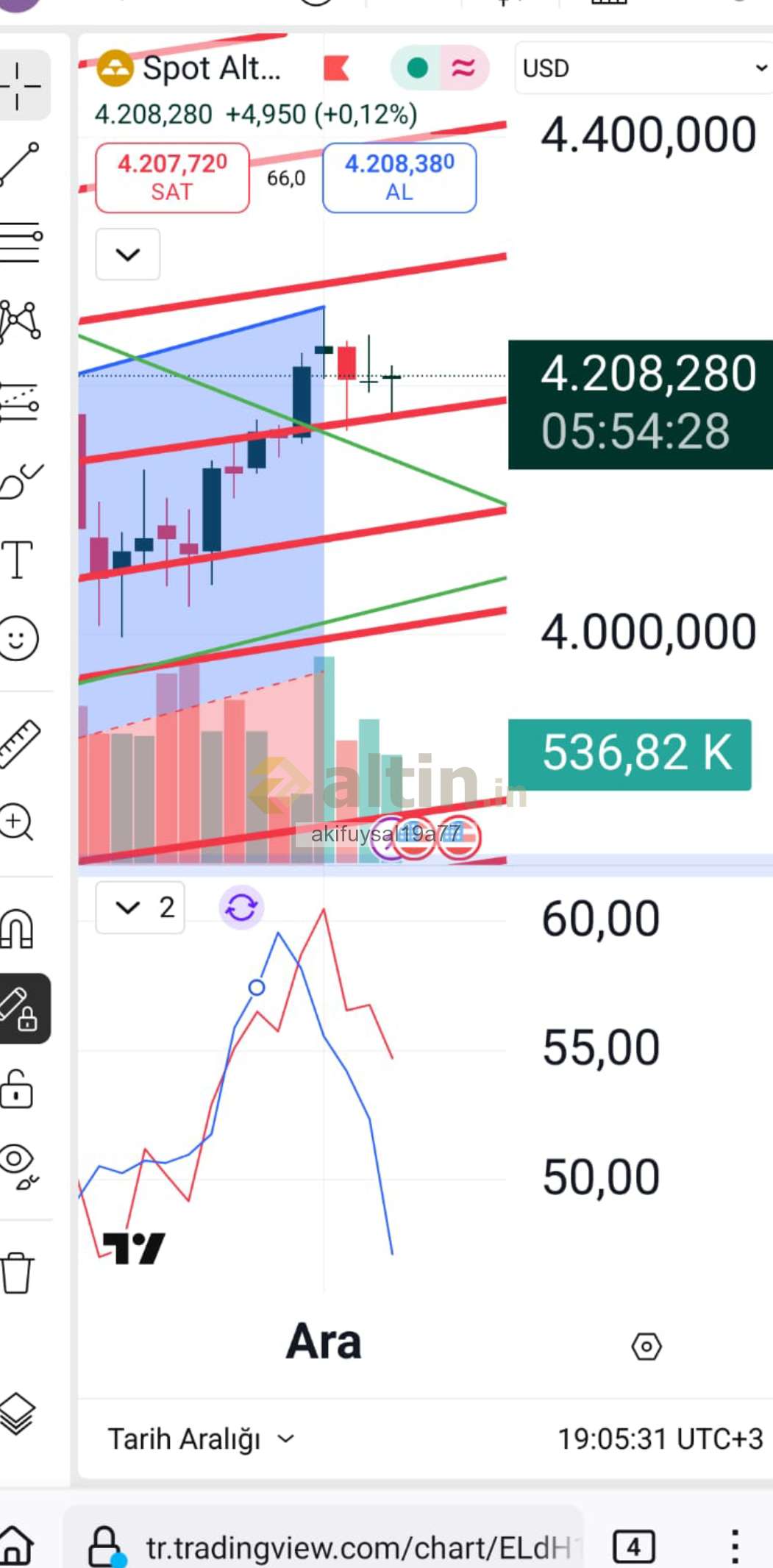This screenshot has width=773, height=1568.
Task: Open Tarih Aralığı date range menu
Action: pyautogui.click(x=201, y=1439)
